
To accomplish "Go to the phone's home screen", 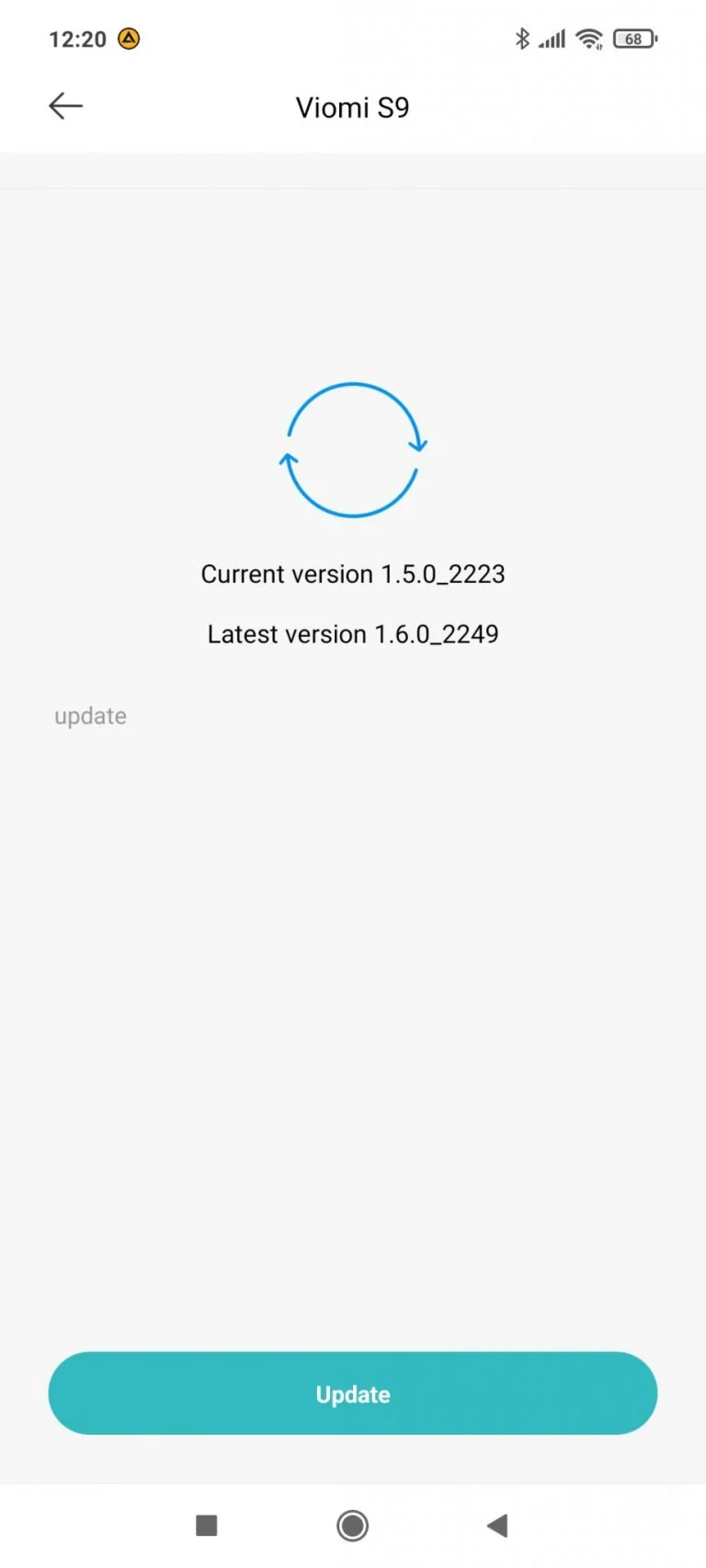I will pos(352,1526).
